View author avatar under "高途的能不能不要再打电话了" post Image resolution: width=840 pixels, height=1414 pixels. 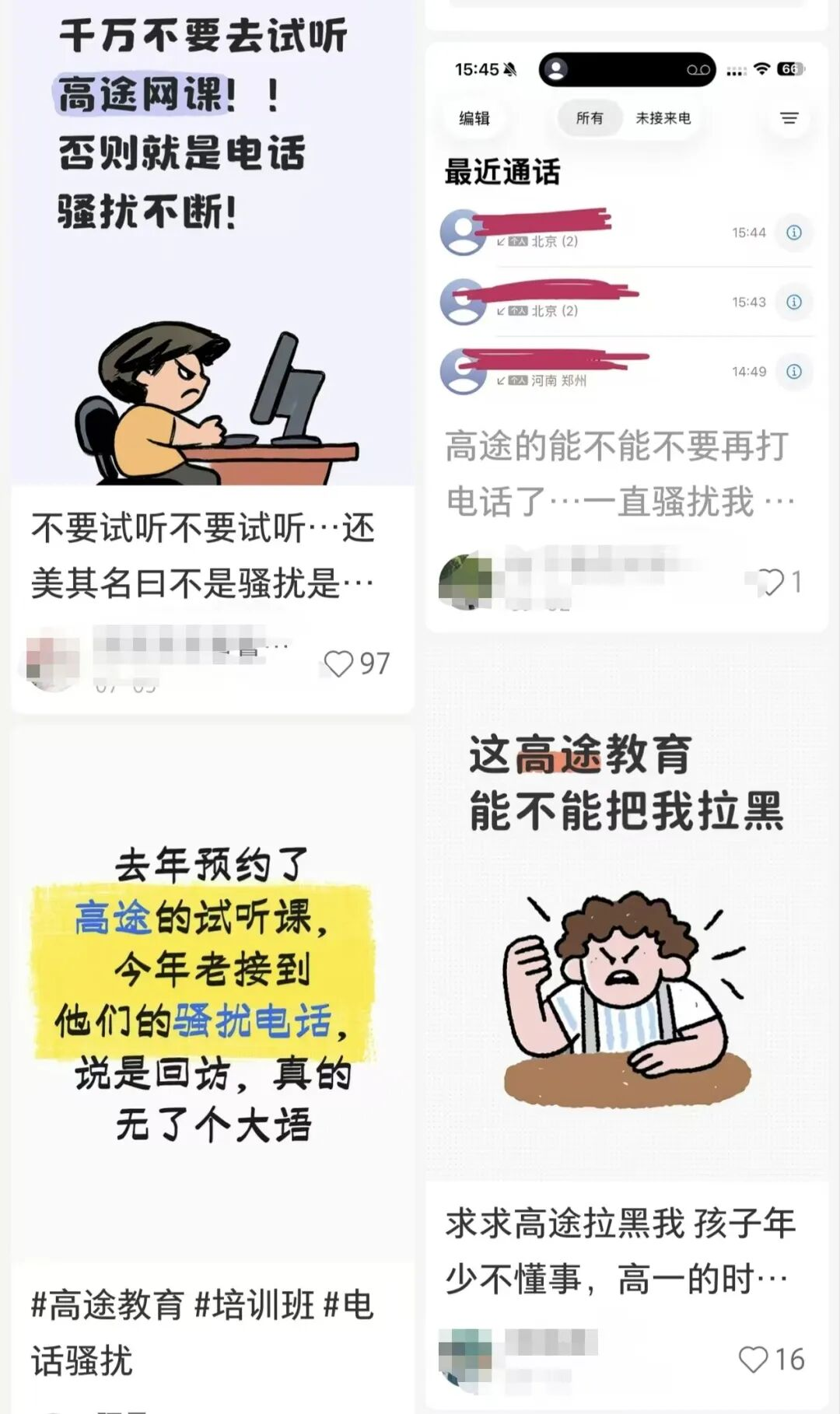[465, 582]
